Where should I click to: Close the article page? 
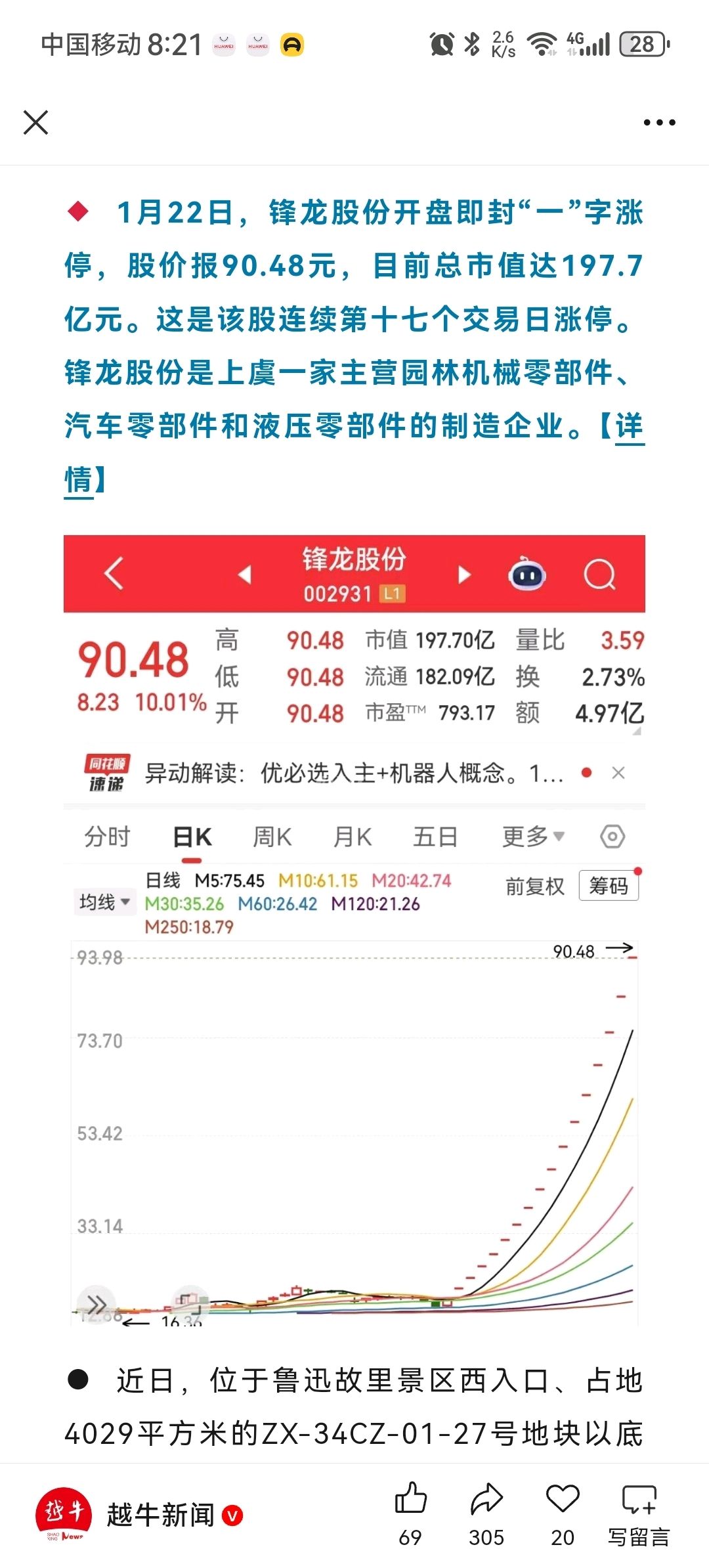(35, 122)
